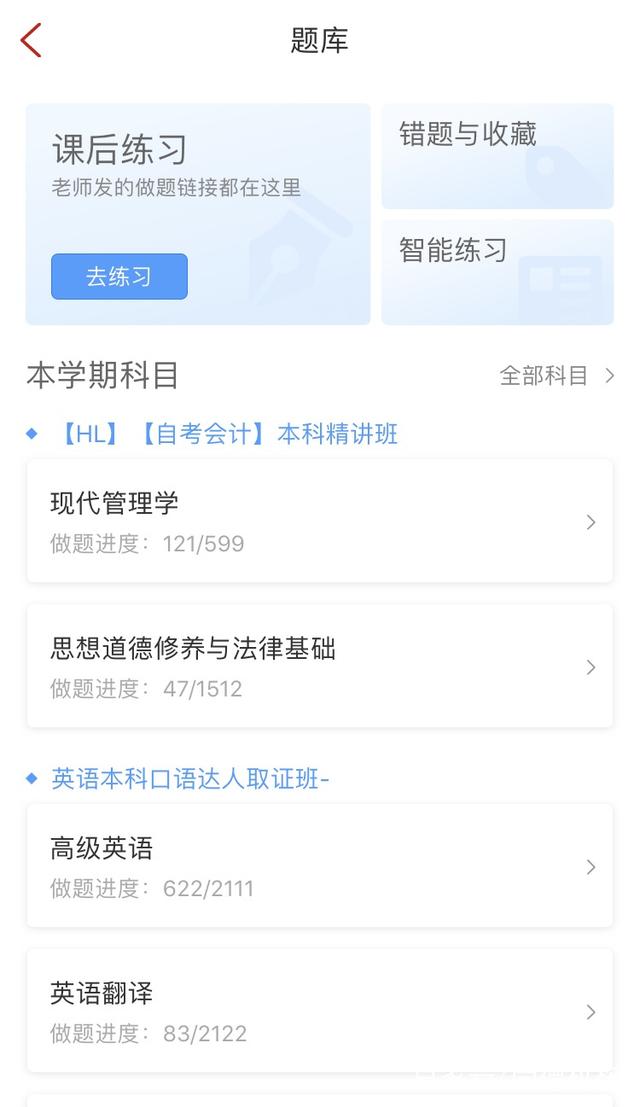Open the 智能练习 card
Screen dimensions: 640x1107
(497, 272)
